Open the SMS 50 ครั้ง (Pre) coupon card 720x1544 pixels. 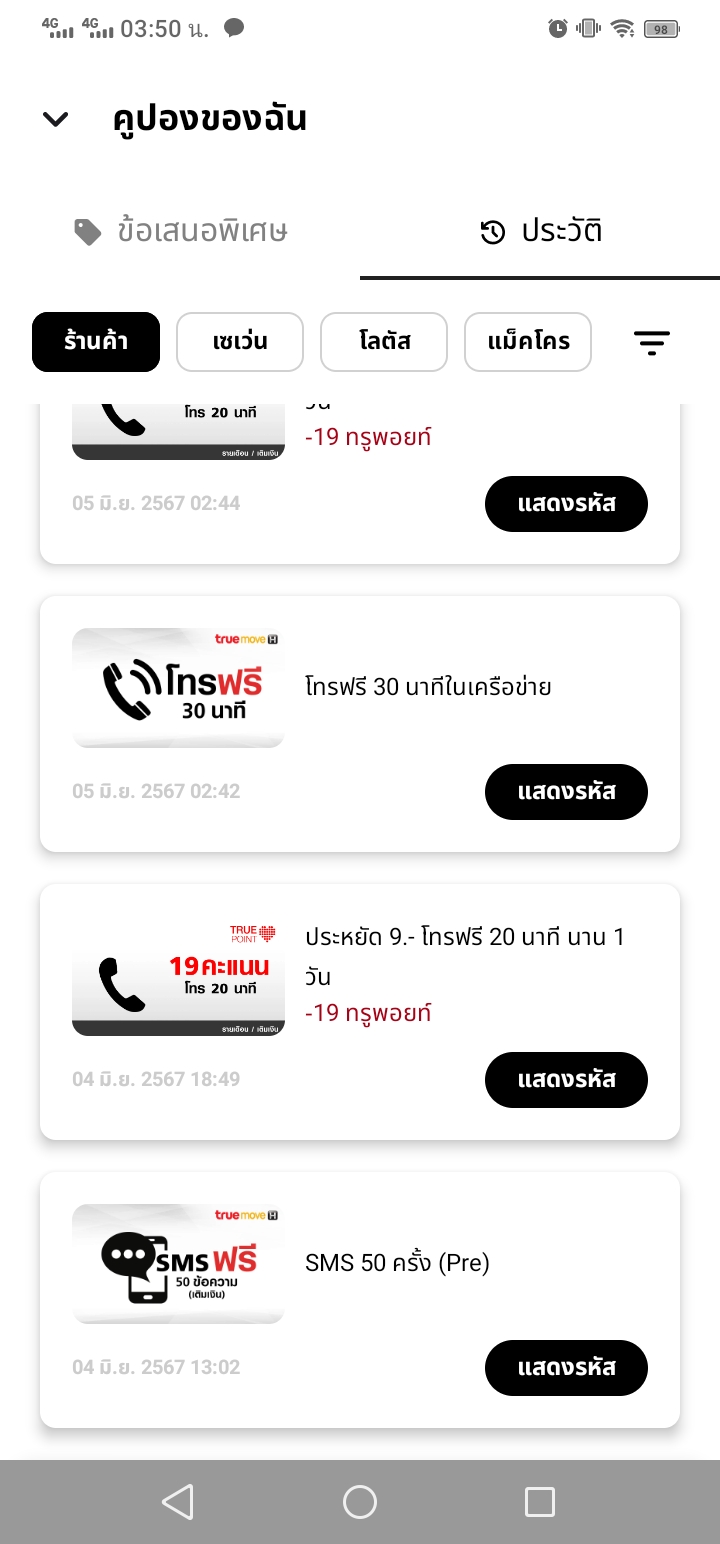point(397,1263)
